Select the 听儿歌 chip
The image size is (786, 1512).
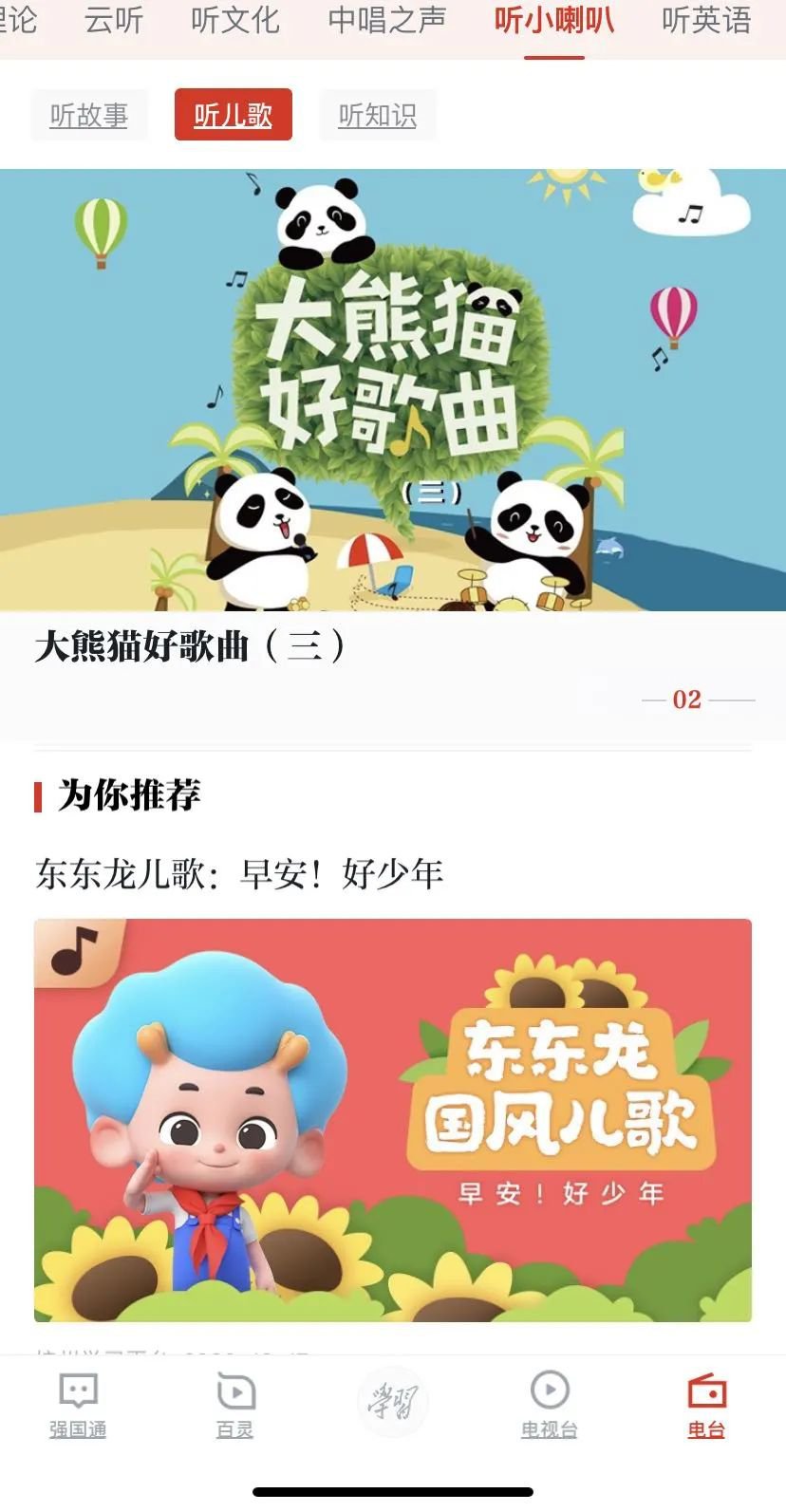click(x=233, y=115)
